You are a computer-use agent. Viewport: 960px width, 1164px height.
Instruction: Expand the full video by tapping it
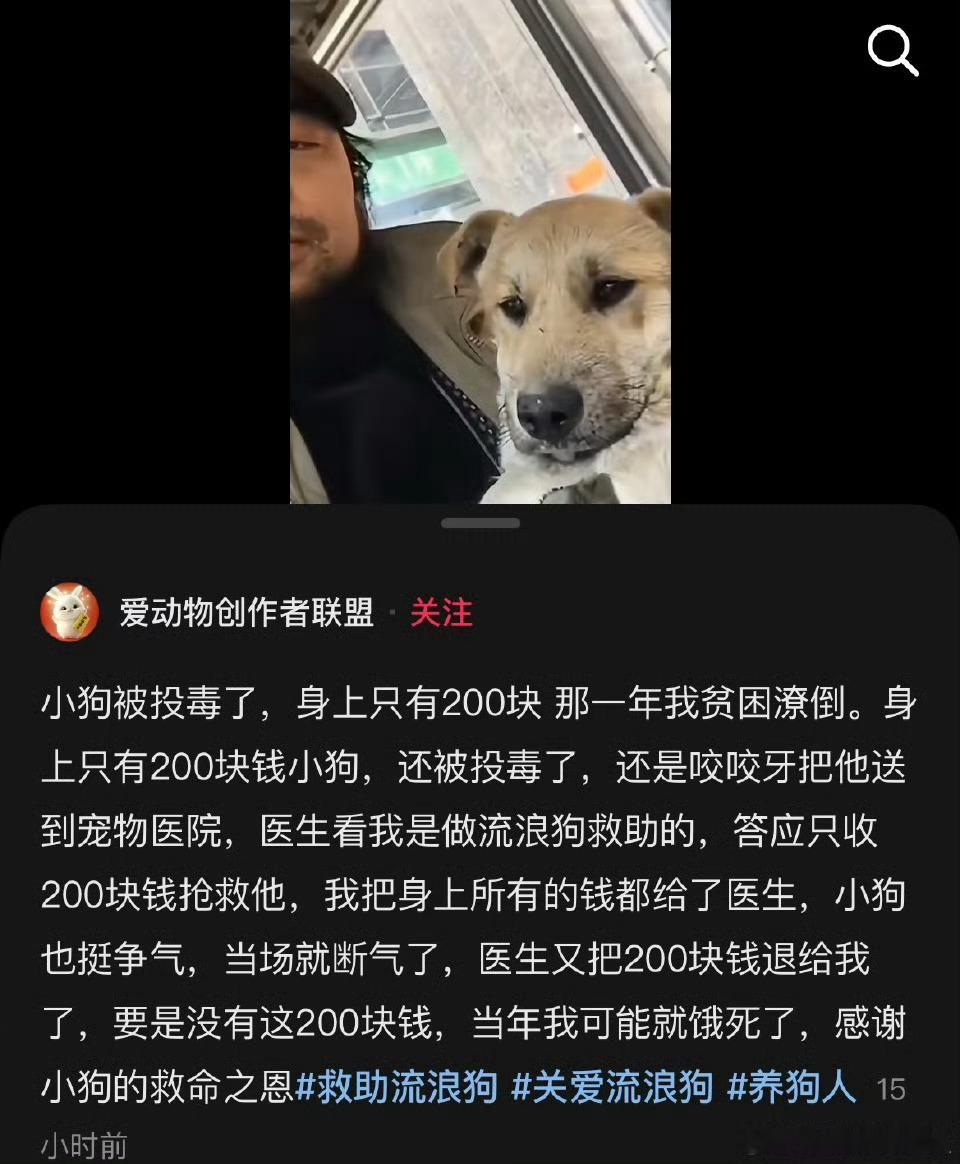click(480, 250)
